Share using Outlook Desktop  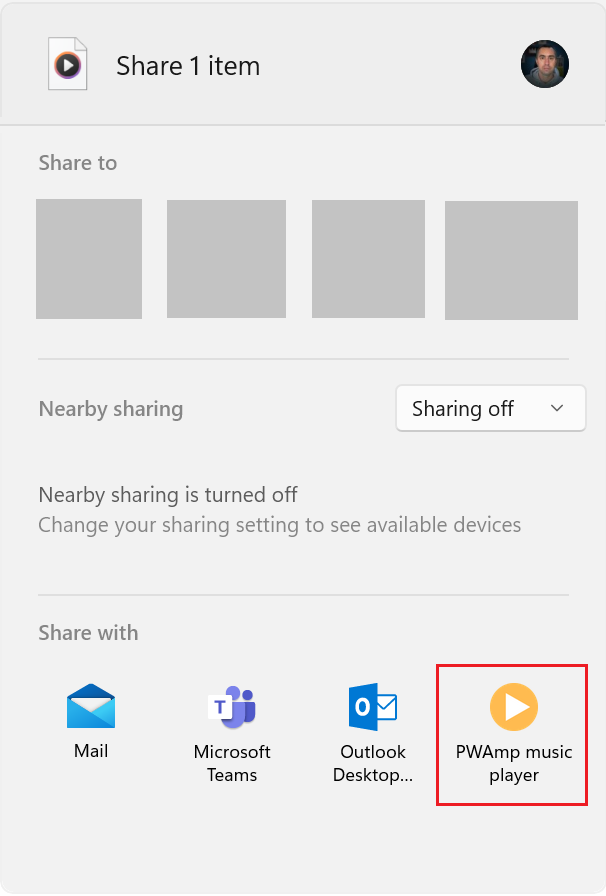[372, 733]
